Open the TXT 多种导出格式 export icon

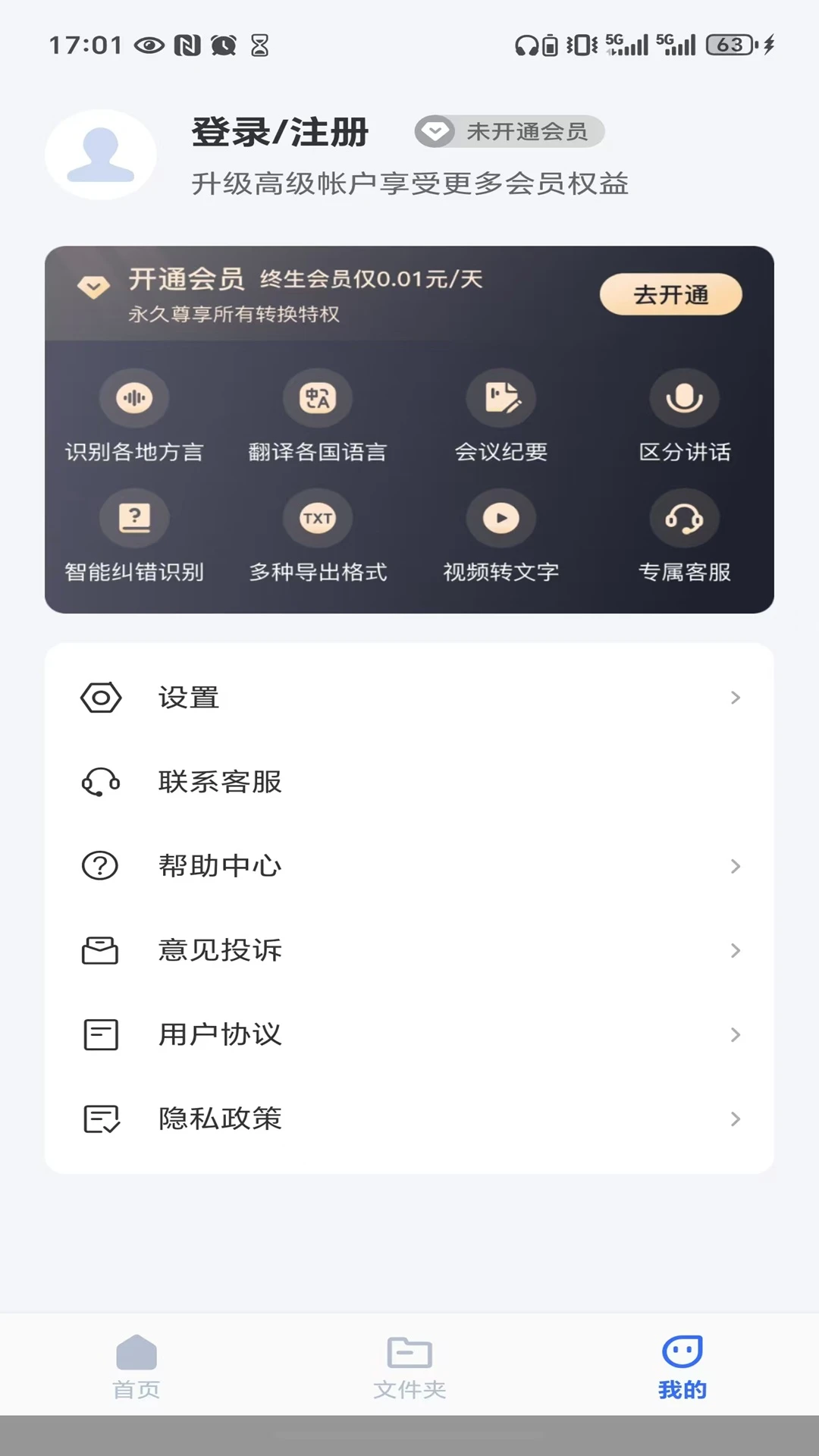point(318,518)
